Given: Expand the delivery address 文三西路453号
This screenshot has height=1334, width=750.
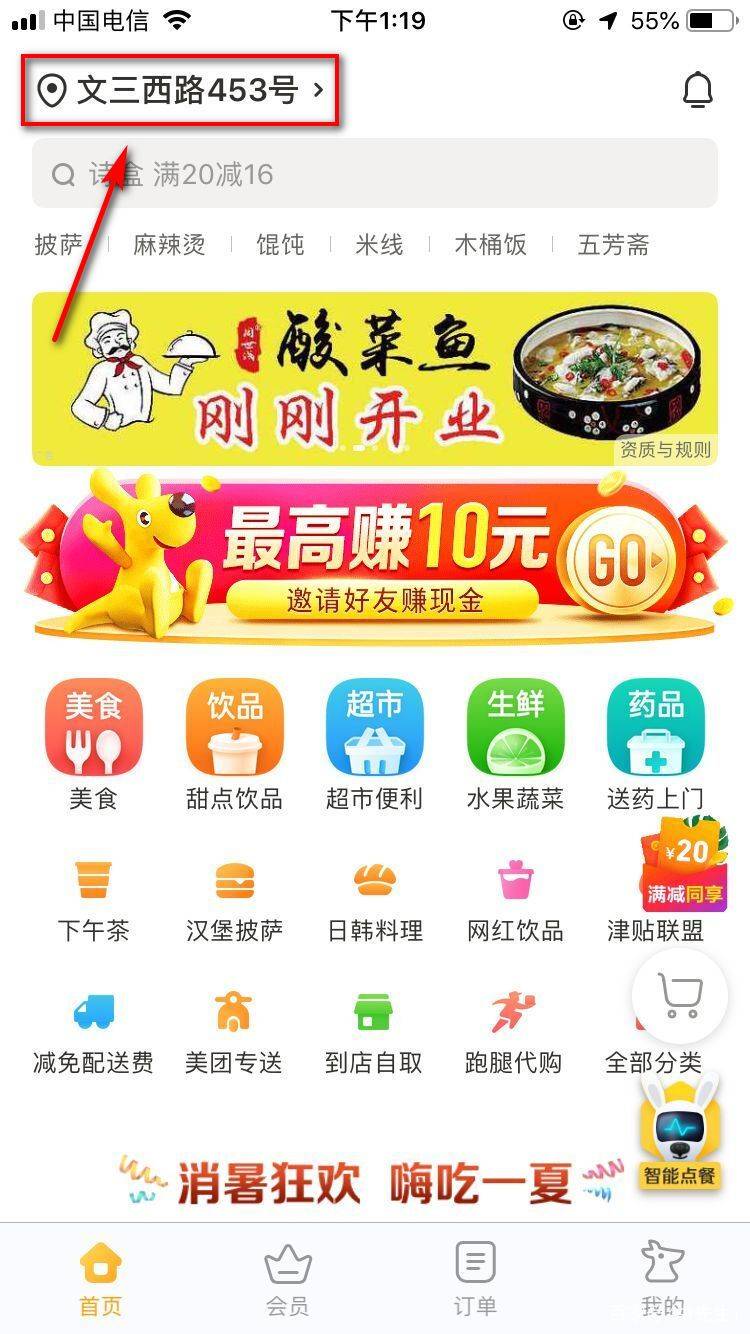Looking at the screenshot, I should 180,91.
